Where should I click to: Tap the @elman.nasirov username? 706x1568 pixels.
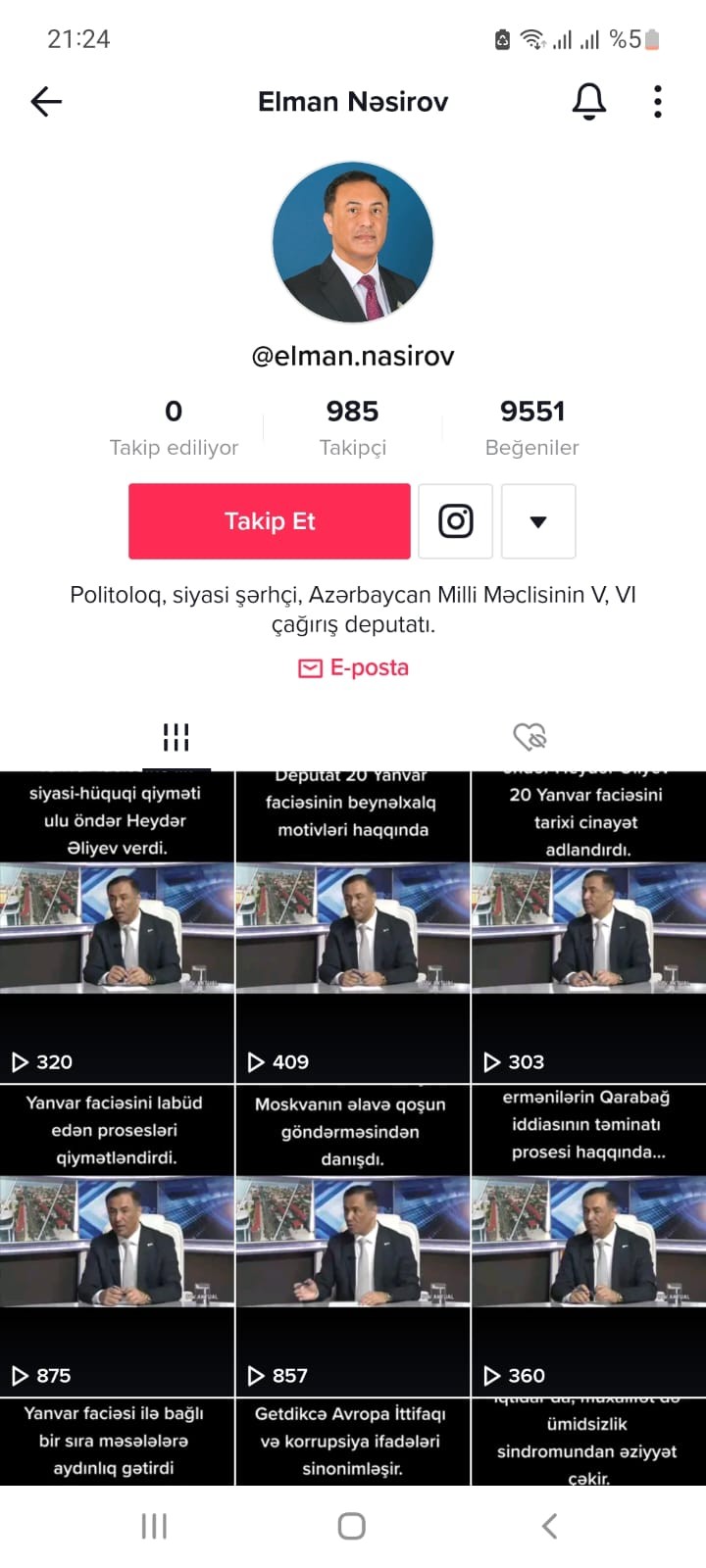coord(353,356)
